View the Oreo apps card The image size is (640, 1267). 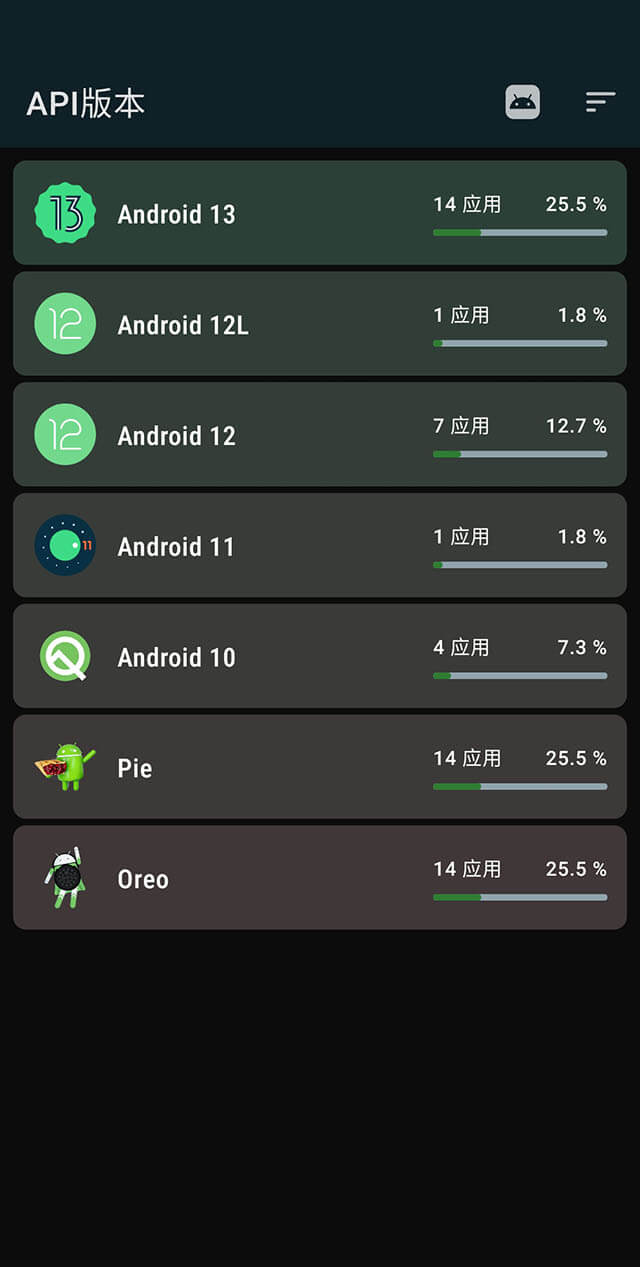320,879
